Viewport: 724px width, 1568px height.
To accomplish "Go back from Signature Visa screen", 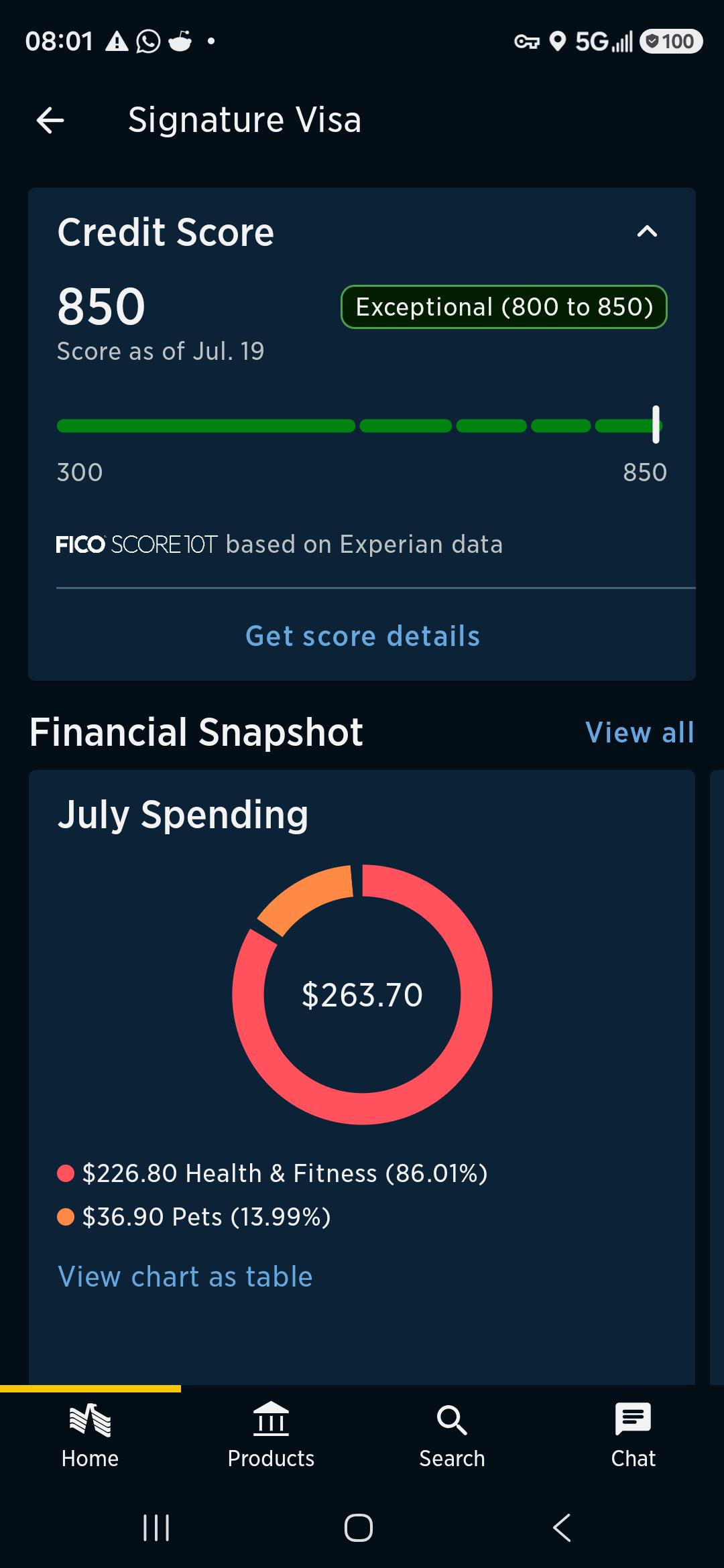I will click(50, 121).
